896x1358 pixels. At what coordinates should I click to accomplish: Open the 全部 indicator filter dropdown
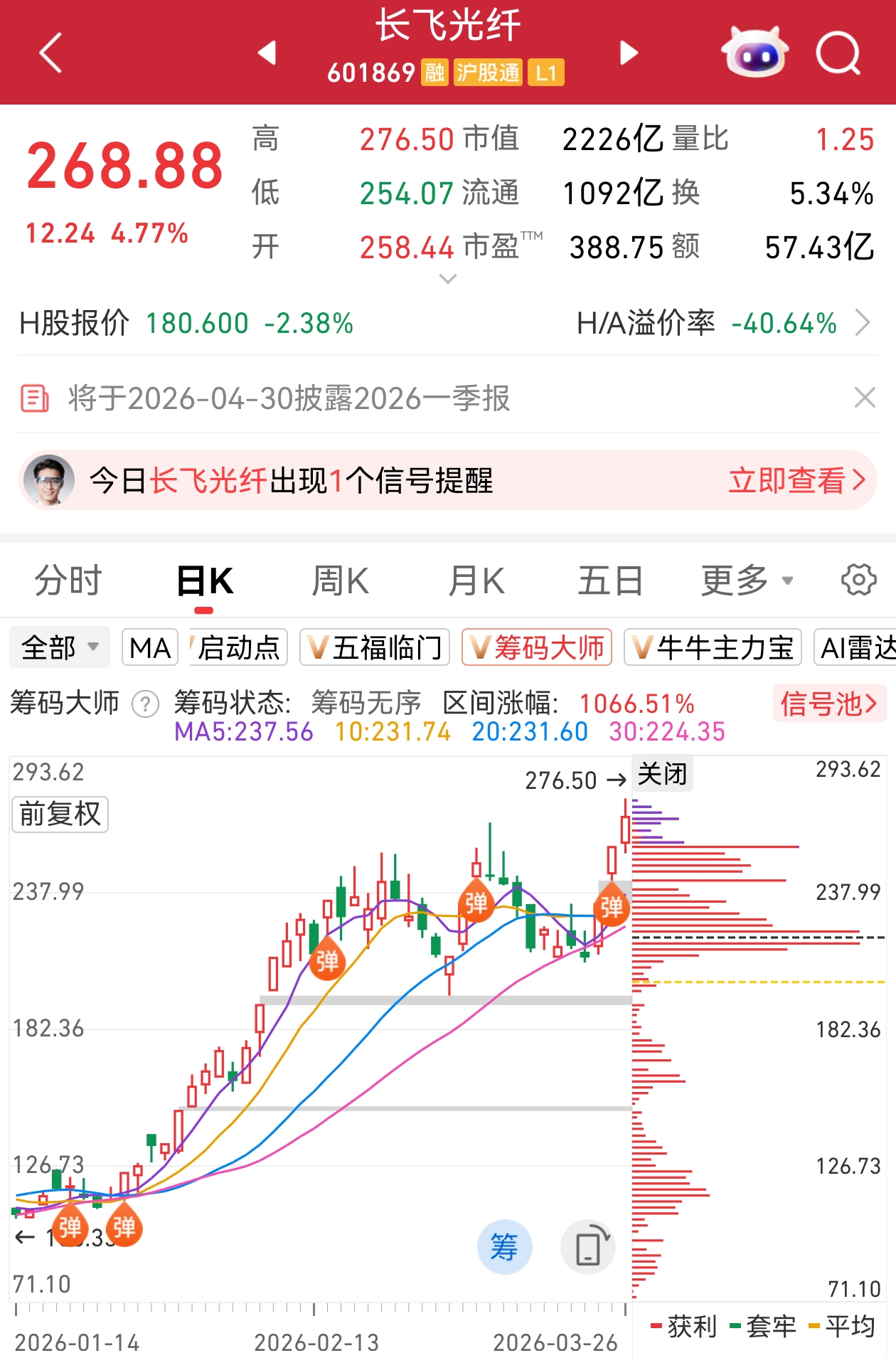[x=60, y=647]
